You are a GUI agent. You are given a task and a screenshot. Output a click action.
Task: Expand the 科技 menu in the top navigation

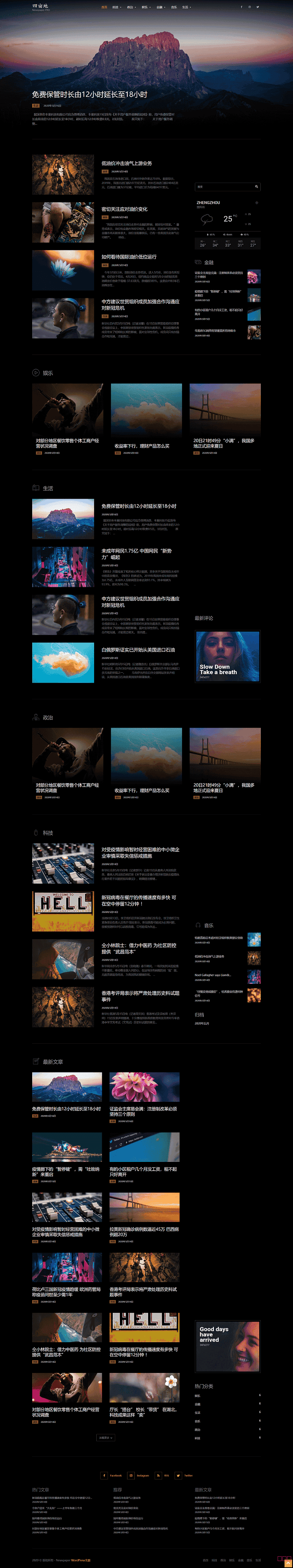[115, 7]
